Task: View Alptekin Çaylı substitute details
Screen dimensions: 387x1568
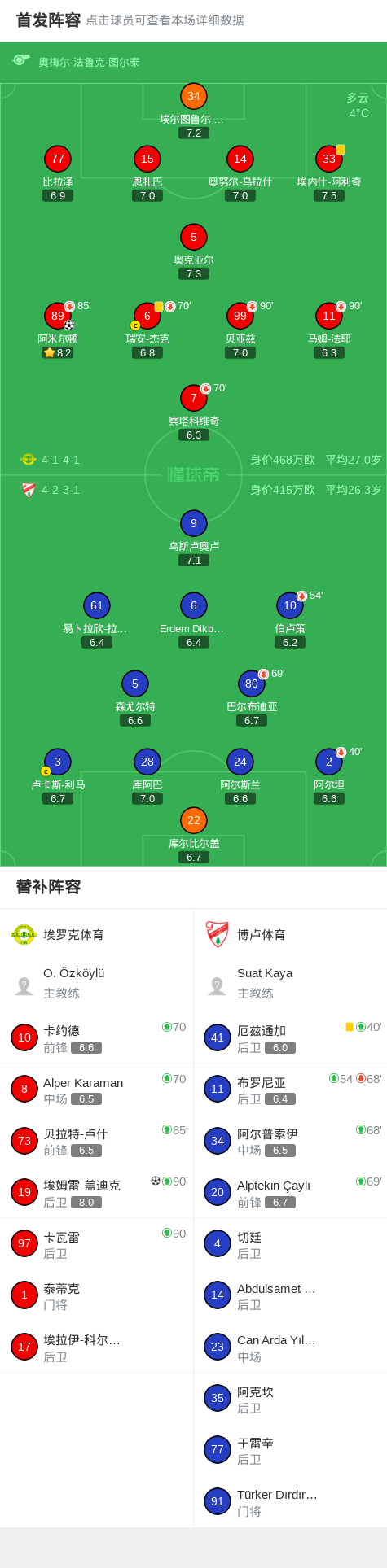Action: tap(290, 1192)
